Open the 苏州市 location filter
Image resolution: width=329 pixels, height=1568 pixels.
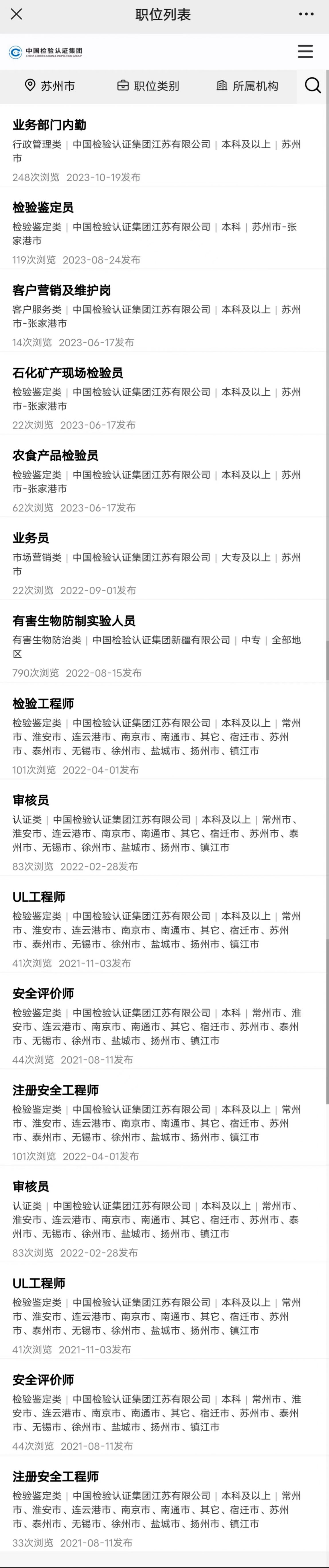point(50,86)
